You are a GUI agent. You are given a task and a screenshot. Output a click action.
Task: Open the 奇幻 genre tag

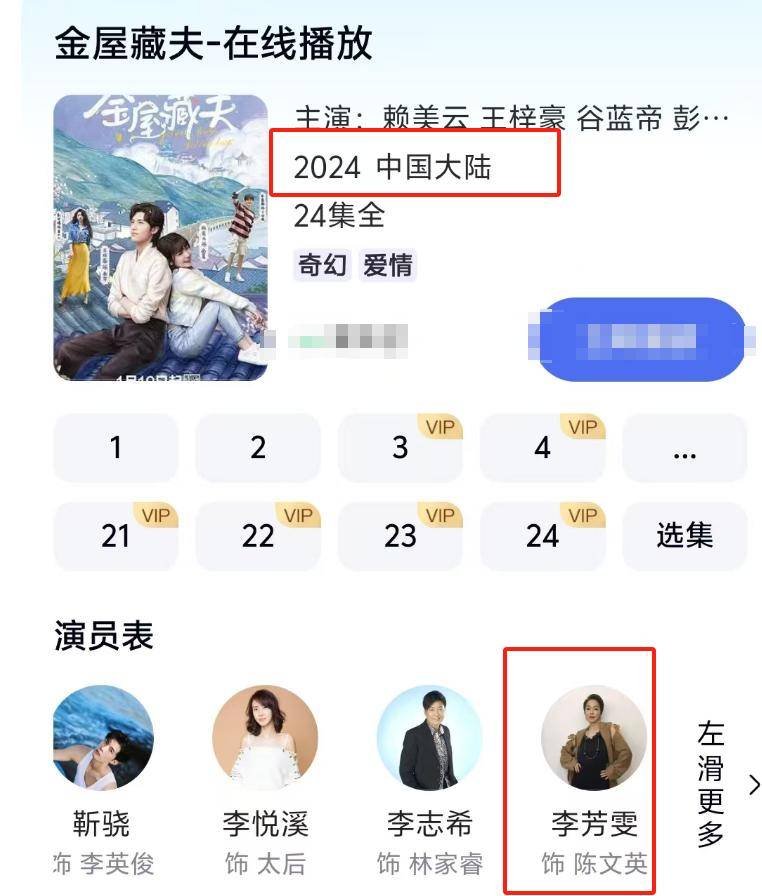[322, 265]
